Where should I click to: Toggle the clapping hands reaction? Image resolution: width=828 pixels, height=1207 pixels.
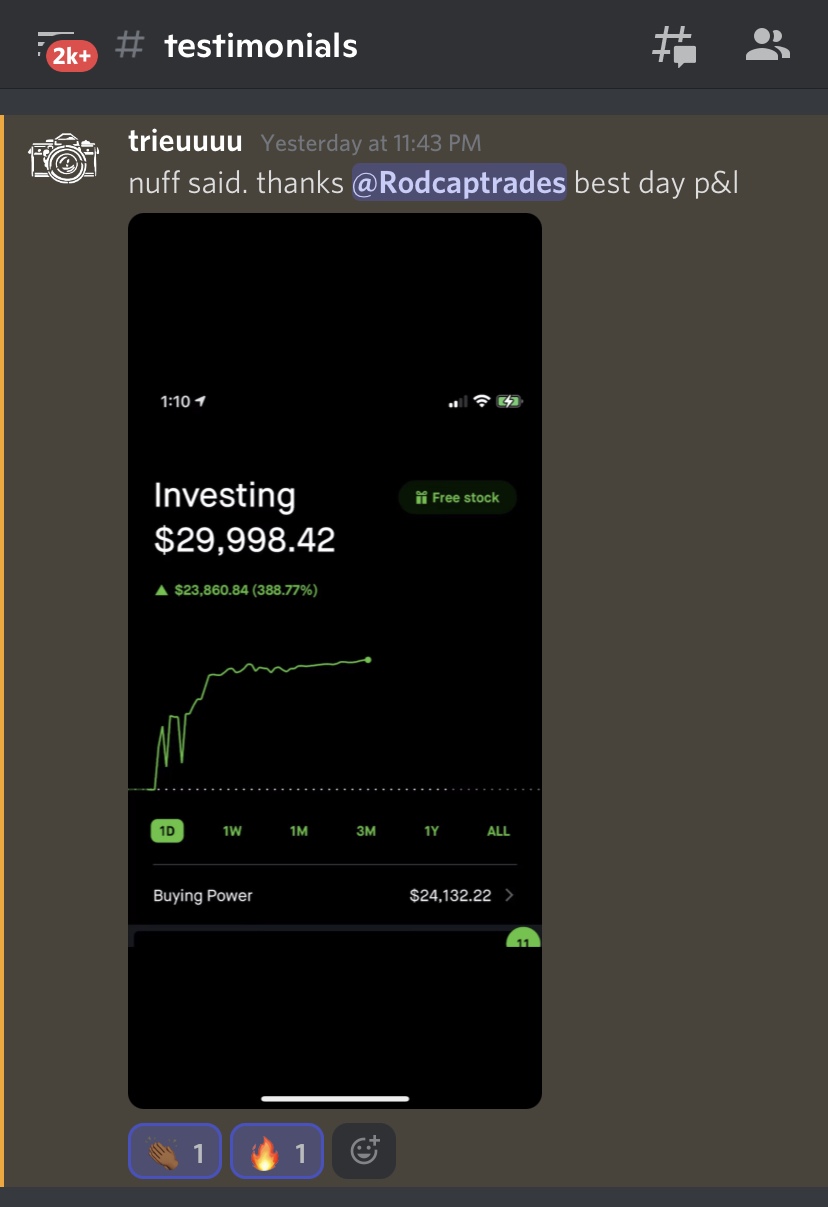pos(176,1152)
